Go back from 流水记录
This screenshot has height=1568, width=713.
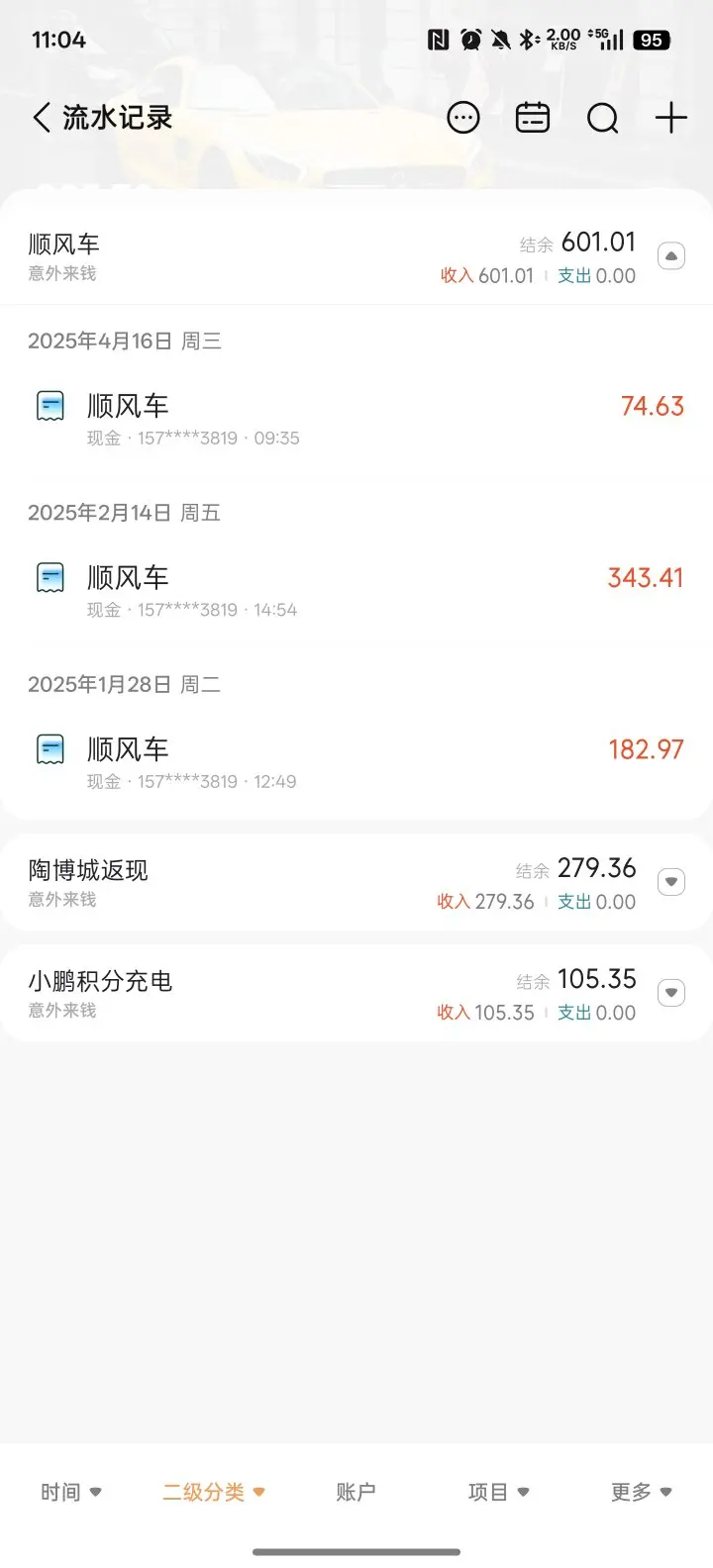click(x=42, y=119)
